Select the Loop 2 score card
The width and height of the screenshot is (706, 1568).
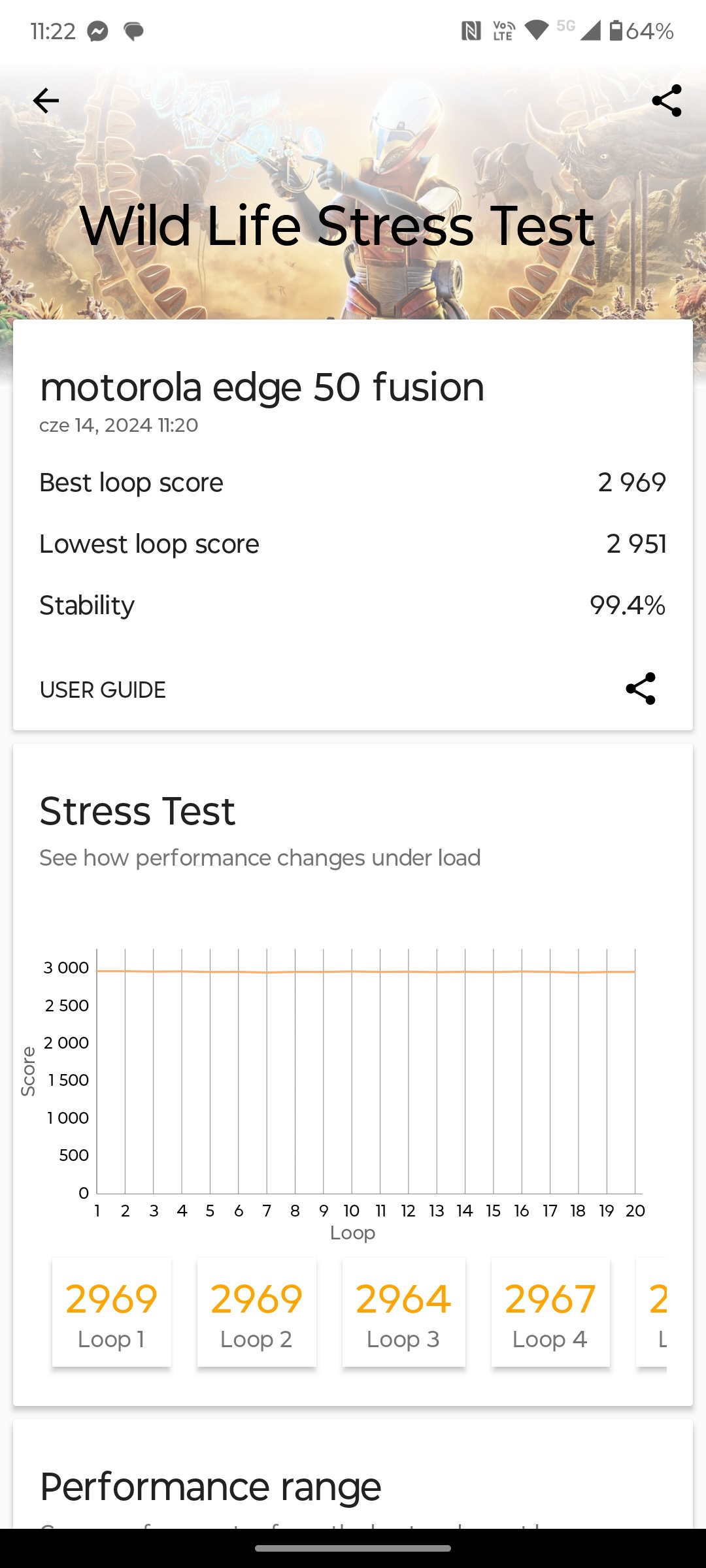(257, 1312)
